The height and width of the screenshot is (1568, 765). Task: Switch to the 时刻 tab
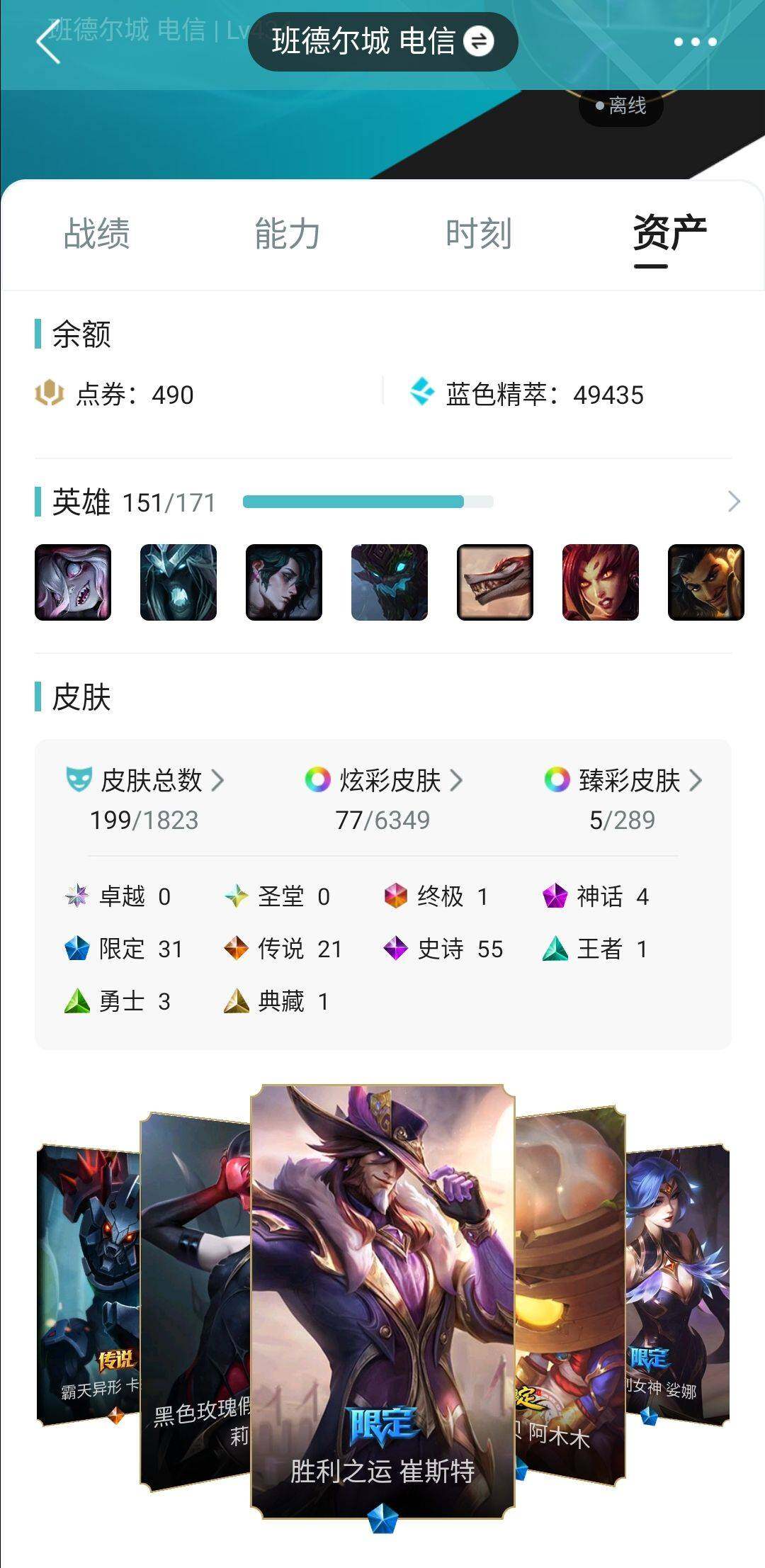click(478, 234)
